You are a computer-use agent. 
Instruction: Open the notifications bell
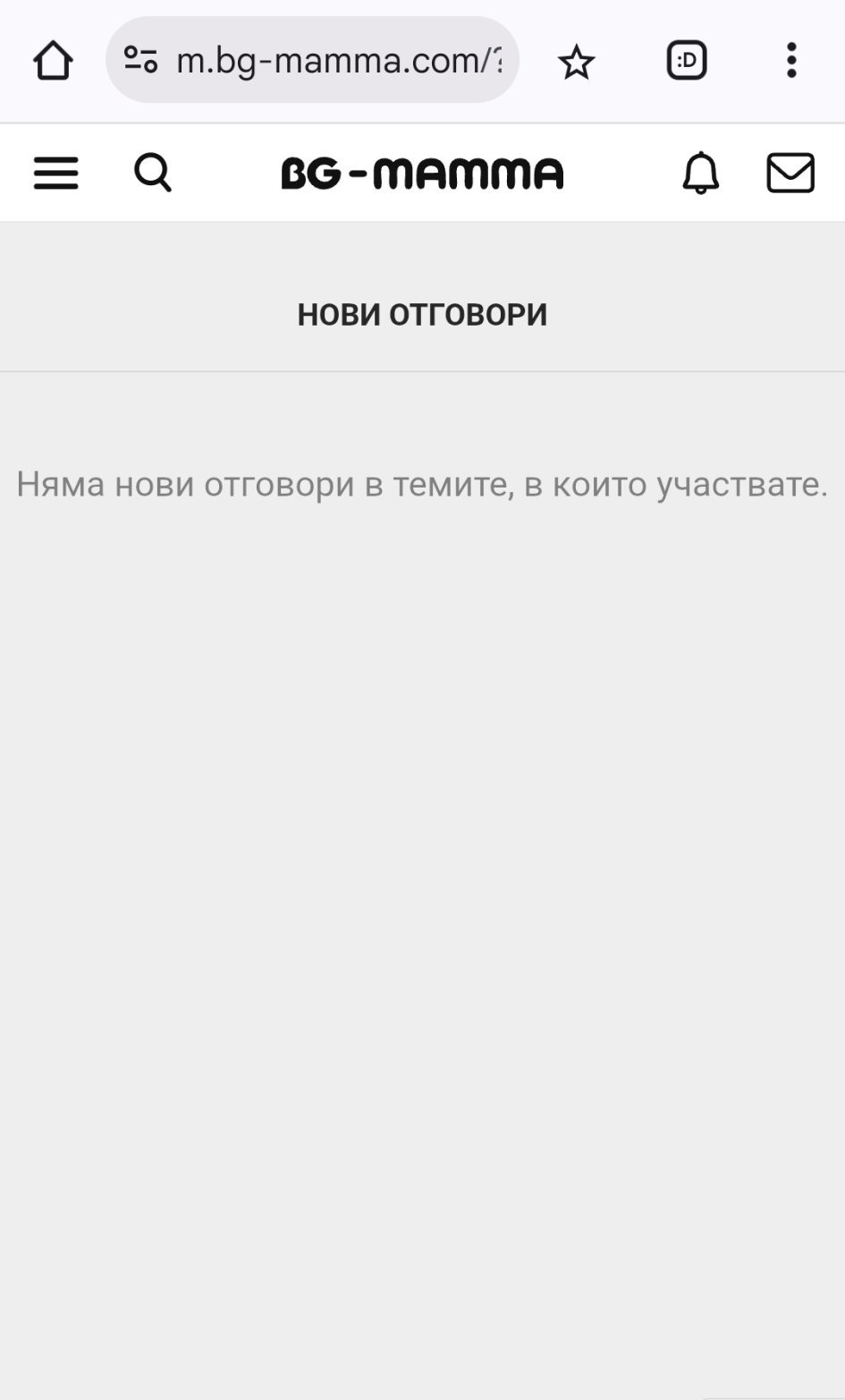coord(701,173)
